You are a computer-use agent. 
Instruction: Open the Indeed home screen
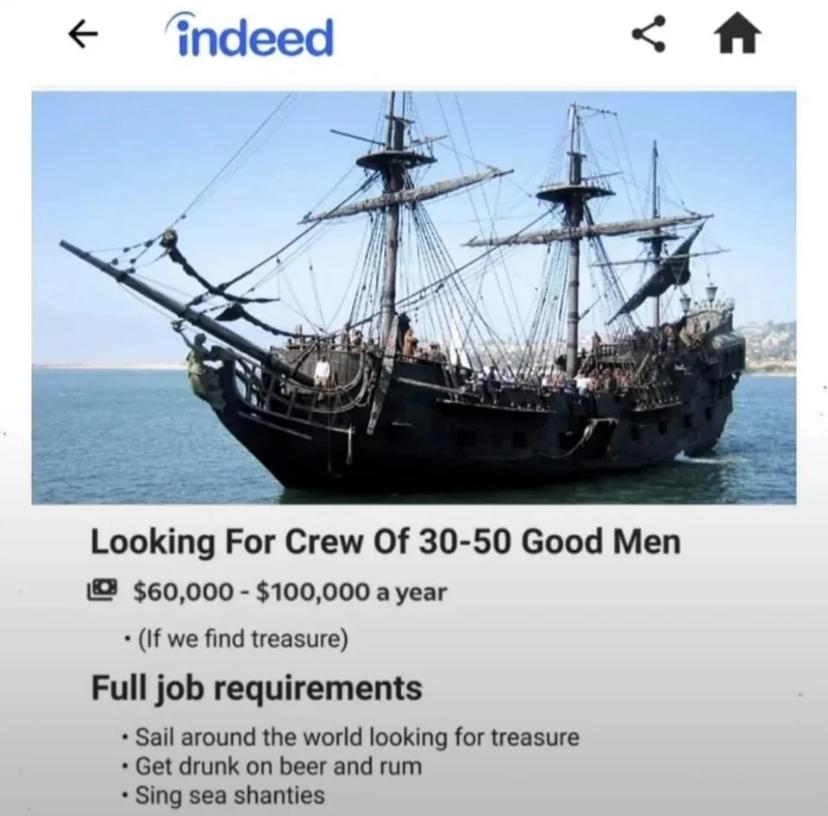(x=736, y=37)
